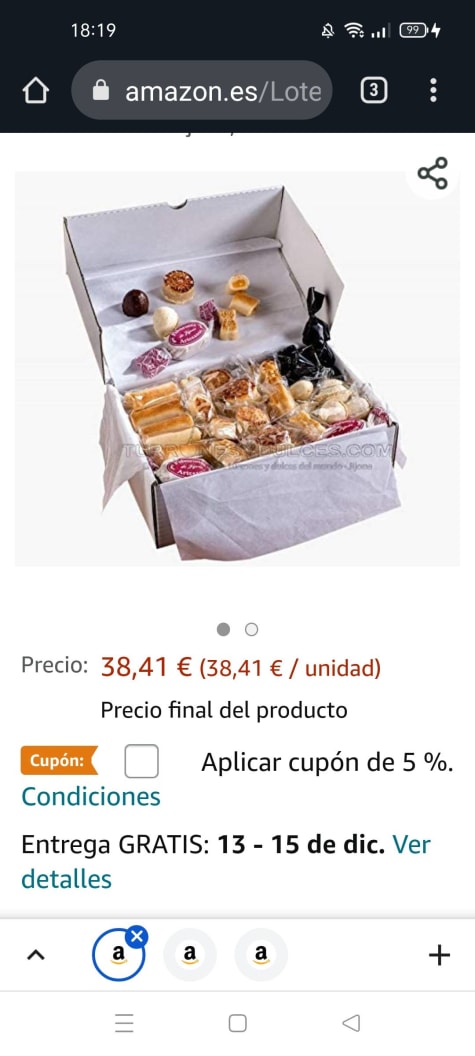This screenshot has height=1056, width=475.
Task: Open the browser overflow menu
Action: click(433, 90)
